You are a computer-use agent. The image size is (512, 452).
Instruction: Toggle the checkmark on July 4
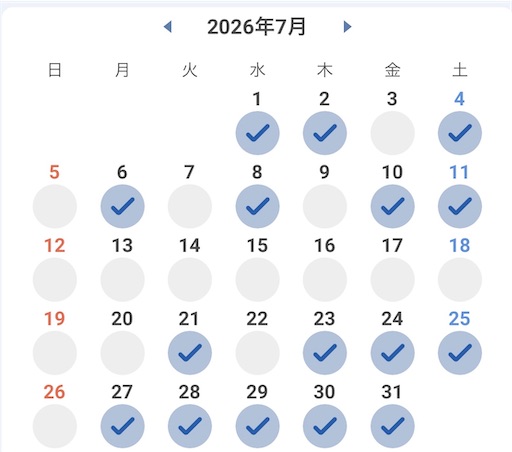click(460, 133)
